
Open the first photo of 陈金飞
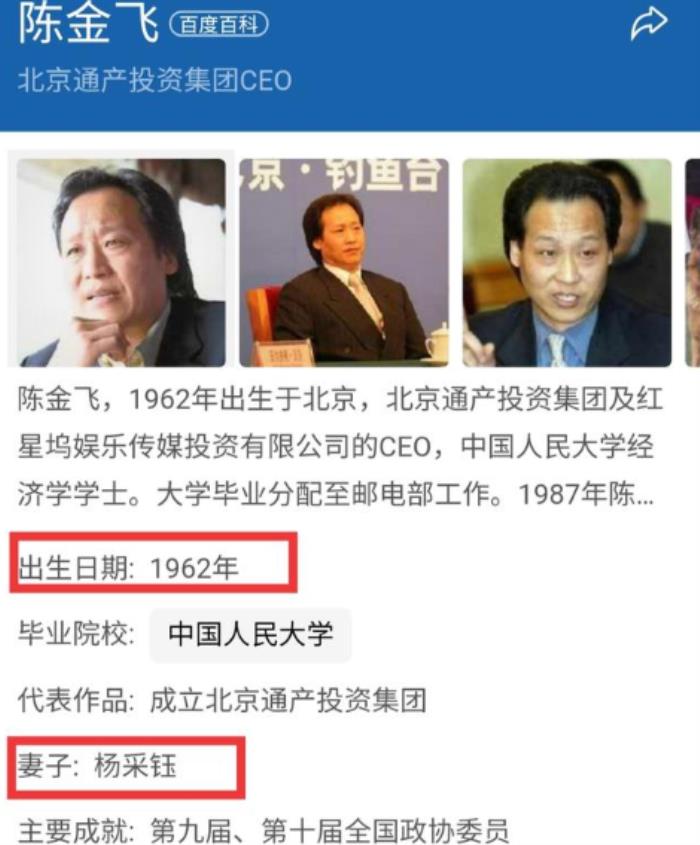[x=121, y=263]
